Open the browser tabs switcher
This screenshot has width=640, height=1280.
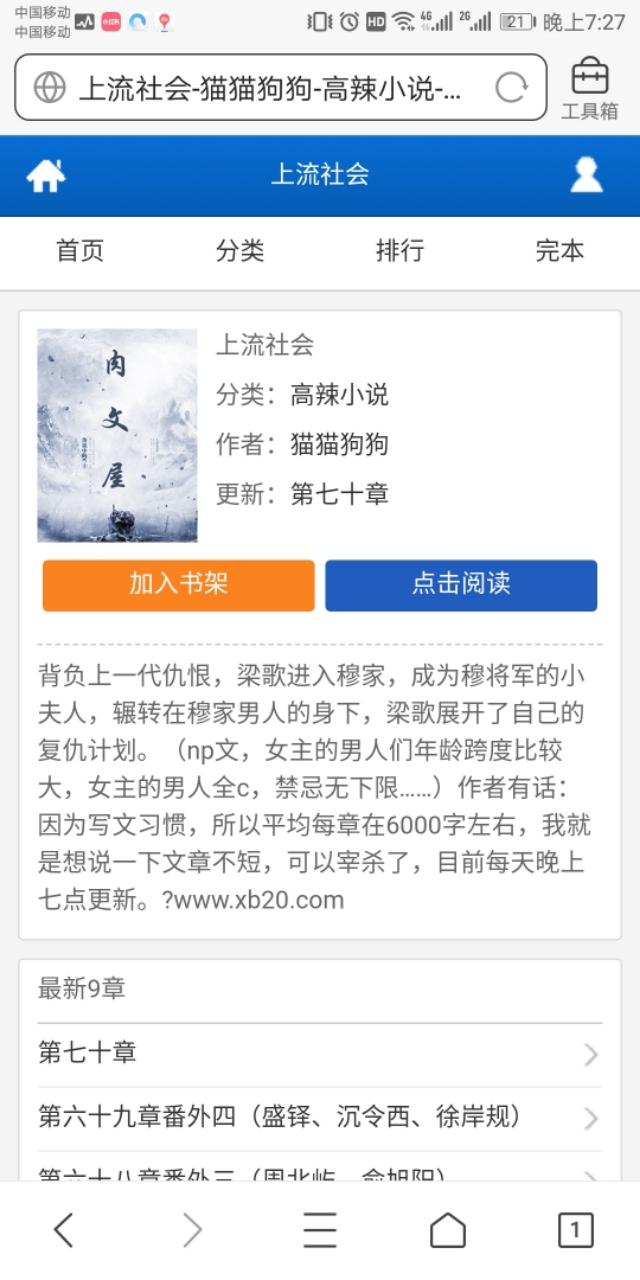[x=575, y=1230]
